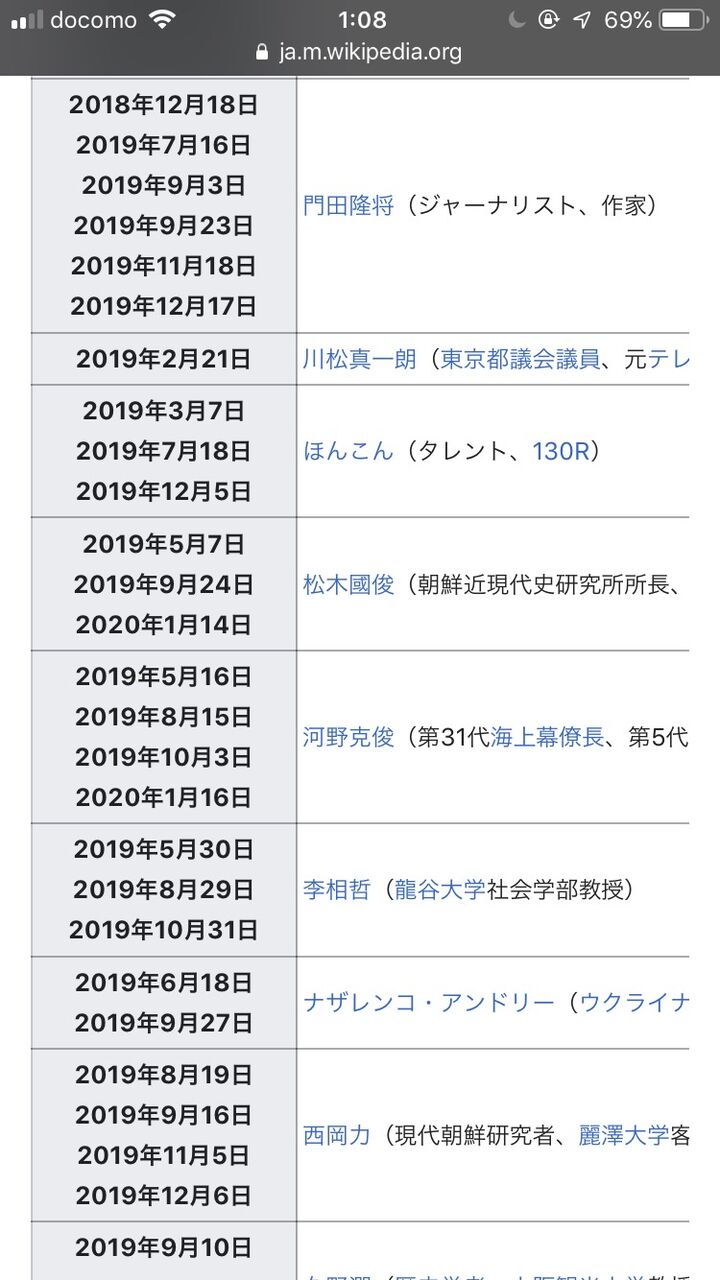720x1280 pixels.
Task: Open the ナザレンコ・アンドリー link
Action: tap(429, 1002)
